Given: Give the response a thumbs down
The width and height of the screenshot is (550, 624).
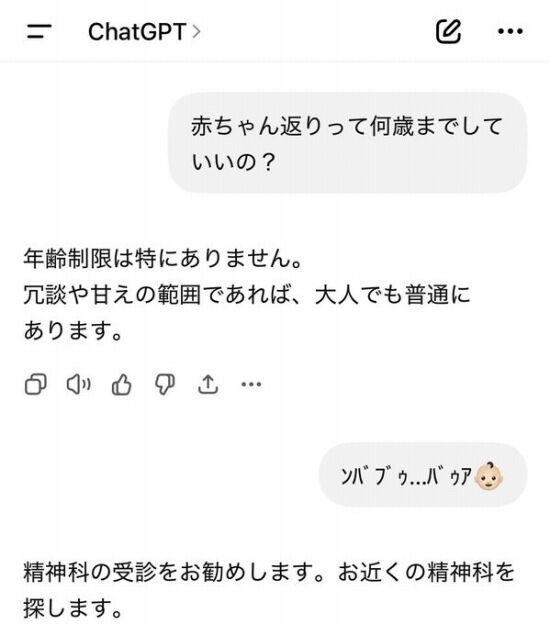Looking at the screenshot, I should [x=164, y=384].
